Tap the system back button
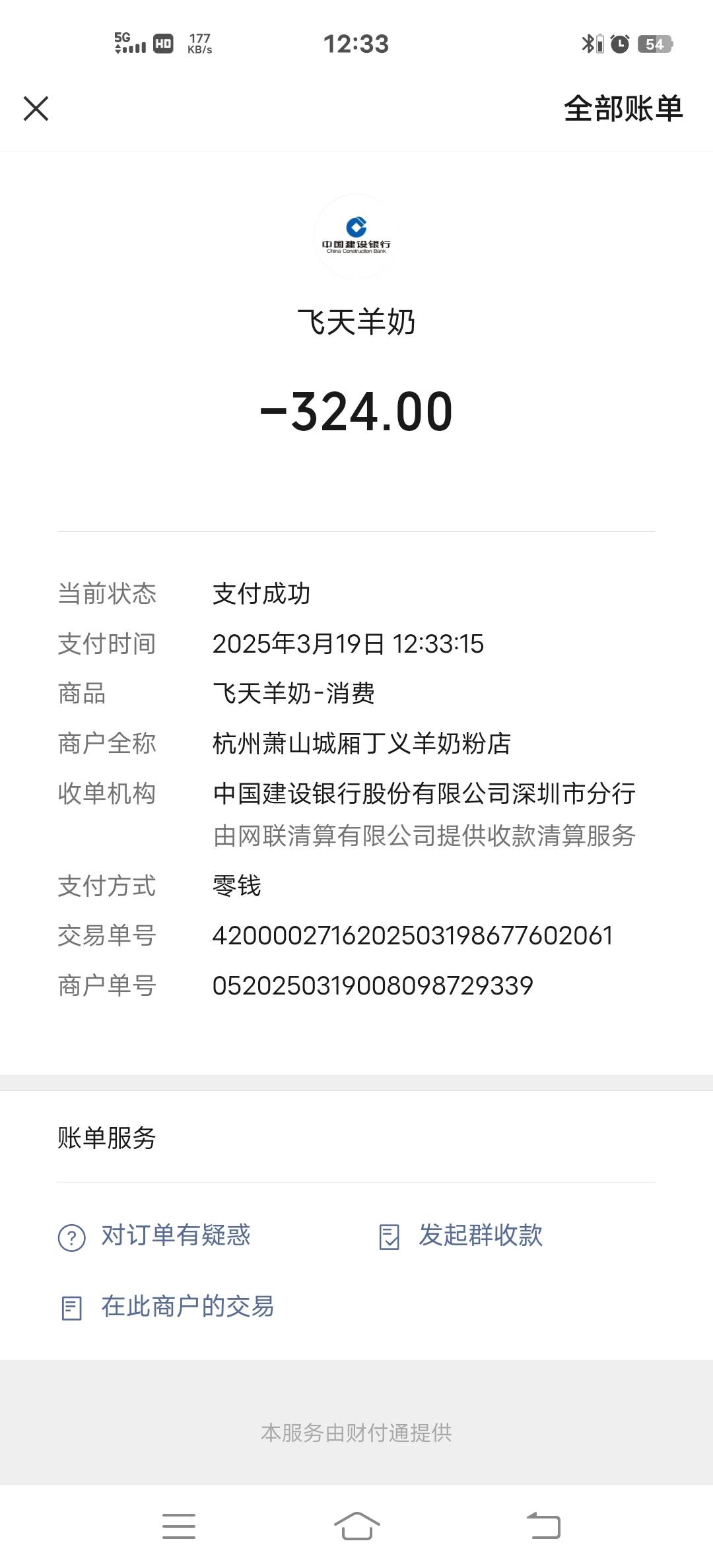Screen dimensions: 713x1568 543,1526
